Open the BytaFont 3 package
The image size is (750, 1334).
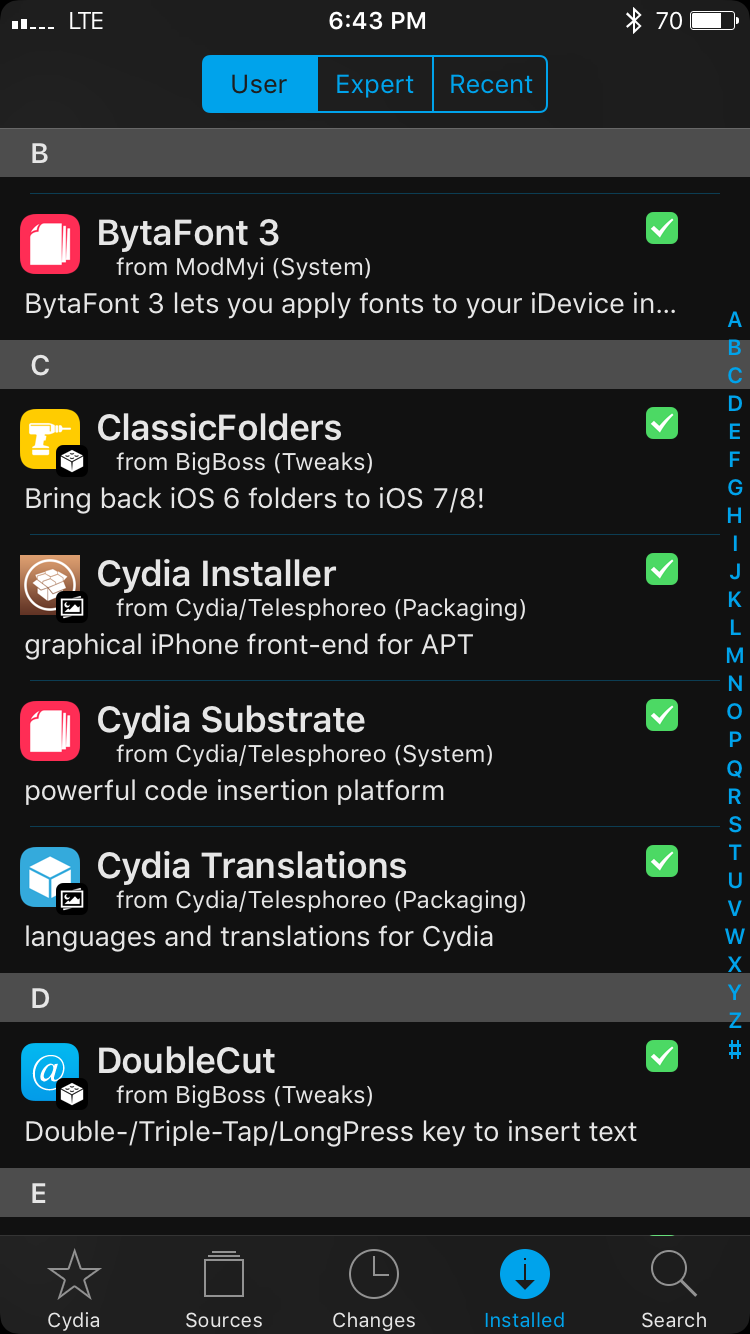(x=360, y=266)
